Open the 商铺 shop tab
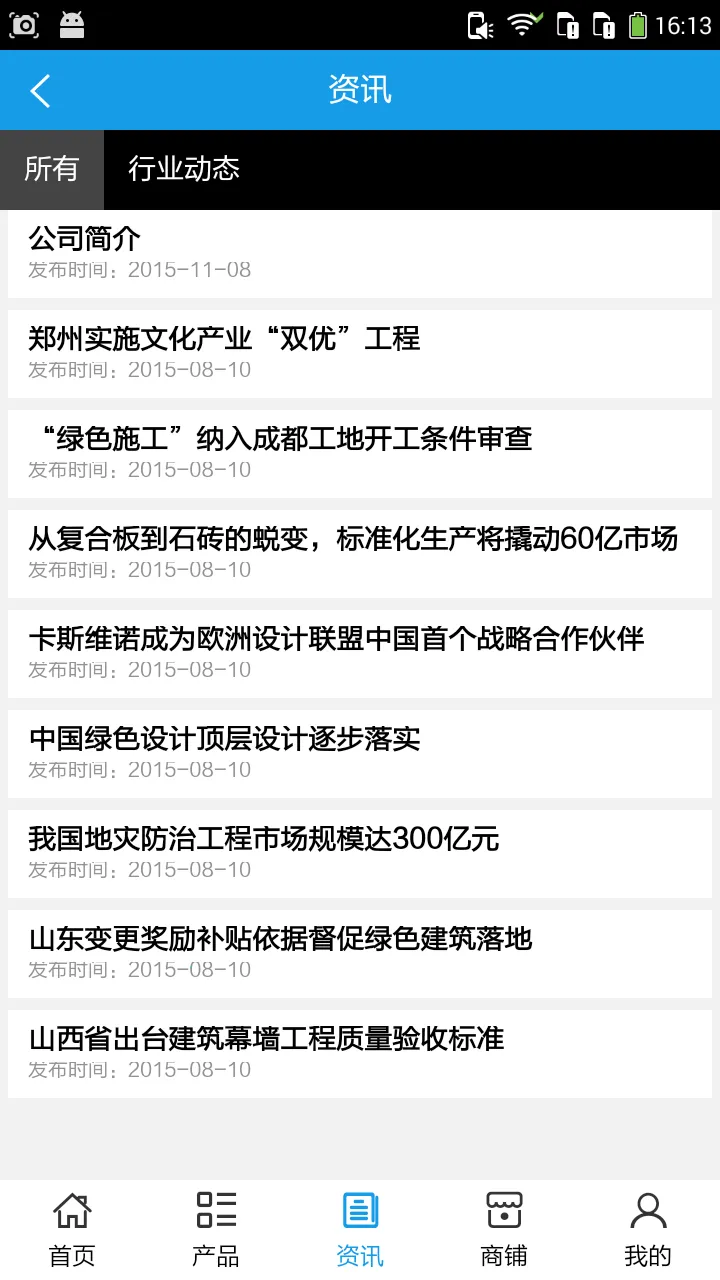The height and width of the screenshot is (1280, 720). click(504, 1229)
